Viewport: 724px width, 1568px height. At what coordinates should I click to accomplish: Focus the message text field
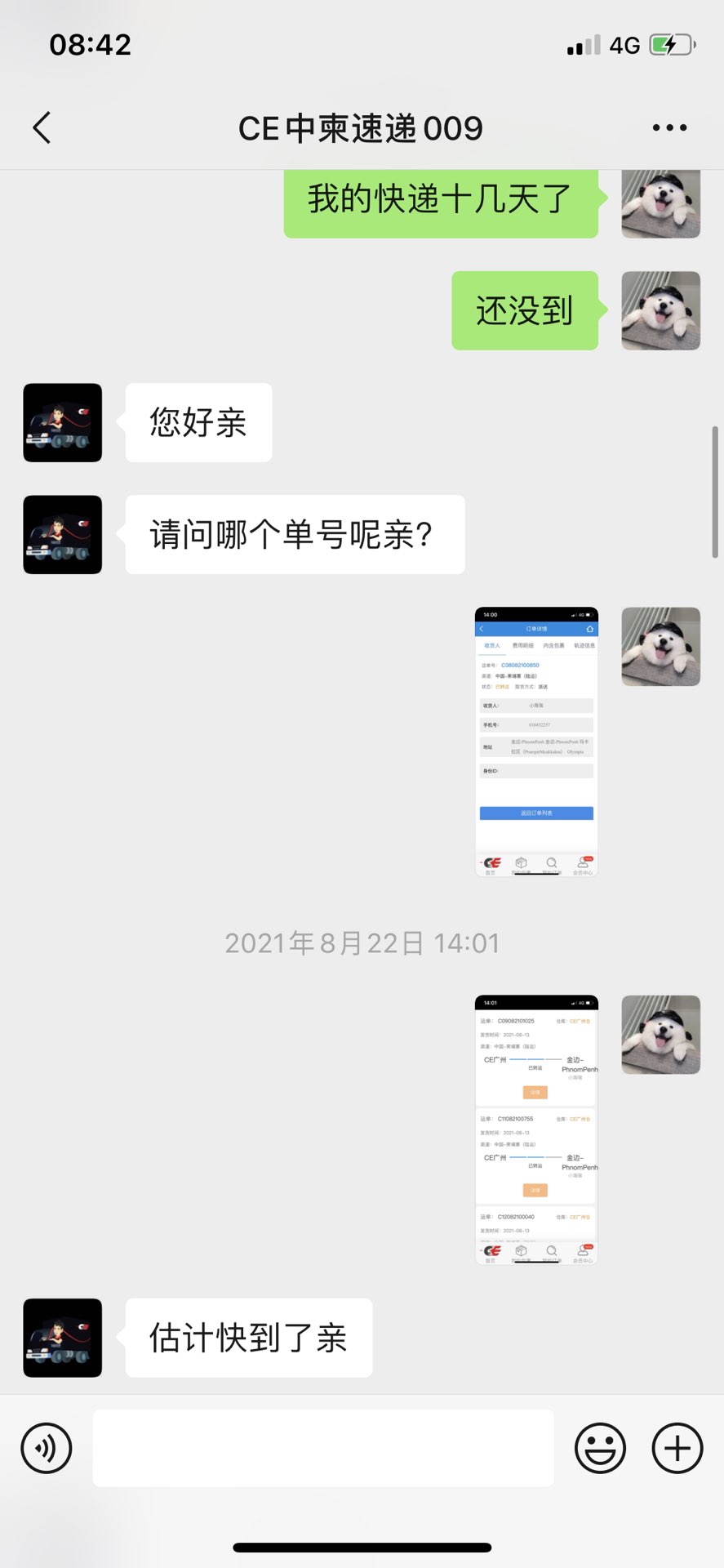[322, 1448]
